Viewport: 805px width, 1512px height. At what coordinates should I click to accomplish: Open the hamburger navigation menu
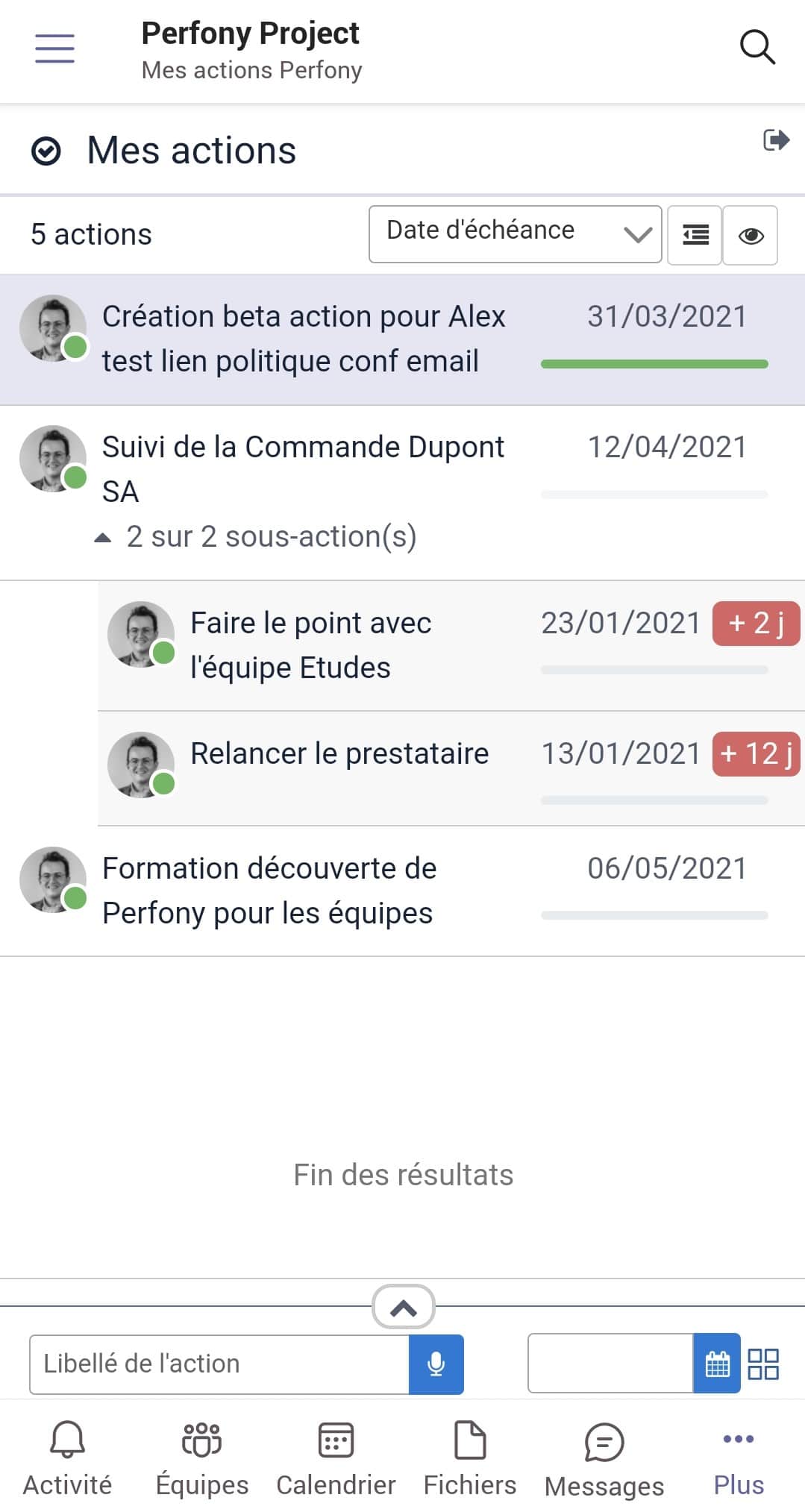point(54,48)
